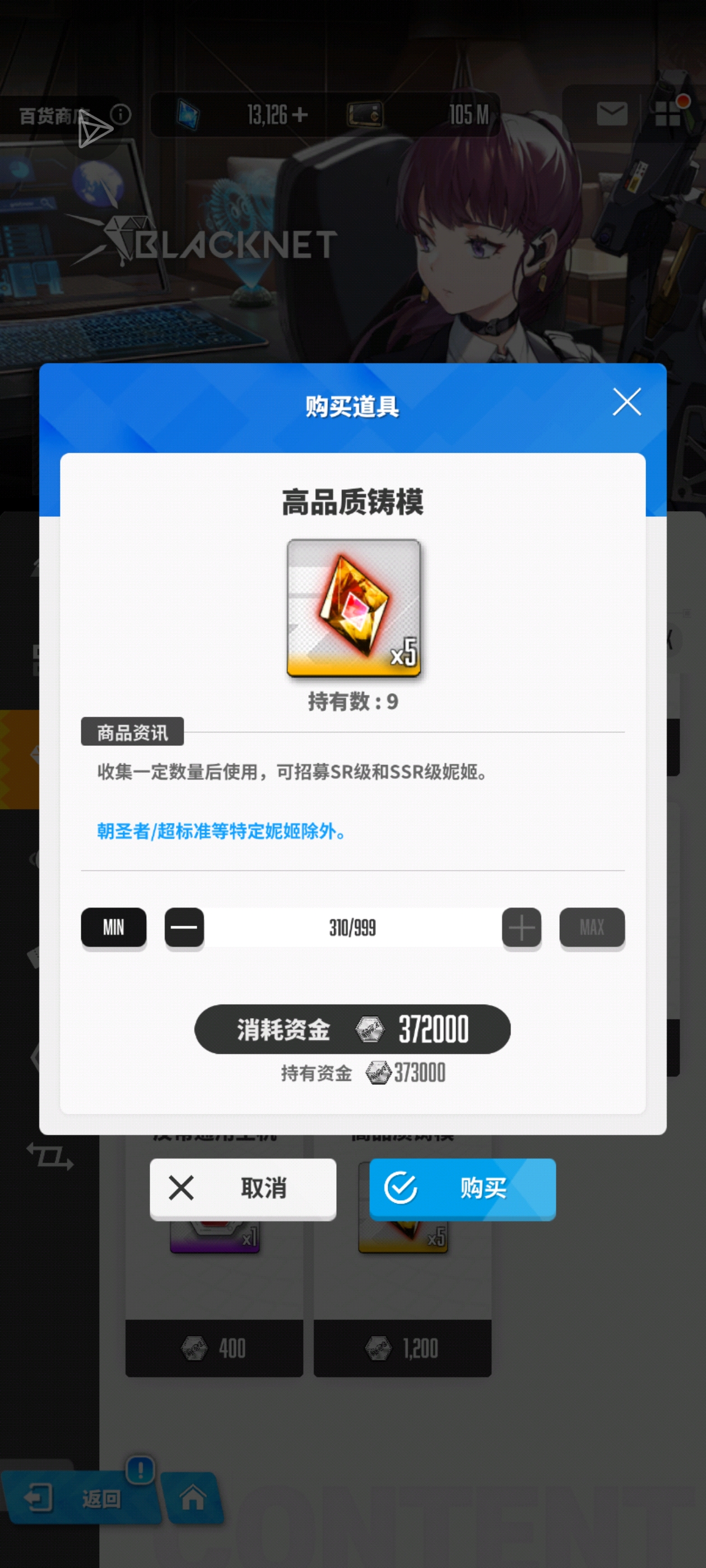This screenshot has height=1568, width=706.
Task: Decrease purchase quantity by one
Action: 184,927
